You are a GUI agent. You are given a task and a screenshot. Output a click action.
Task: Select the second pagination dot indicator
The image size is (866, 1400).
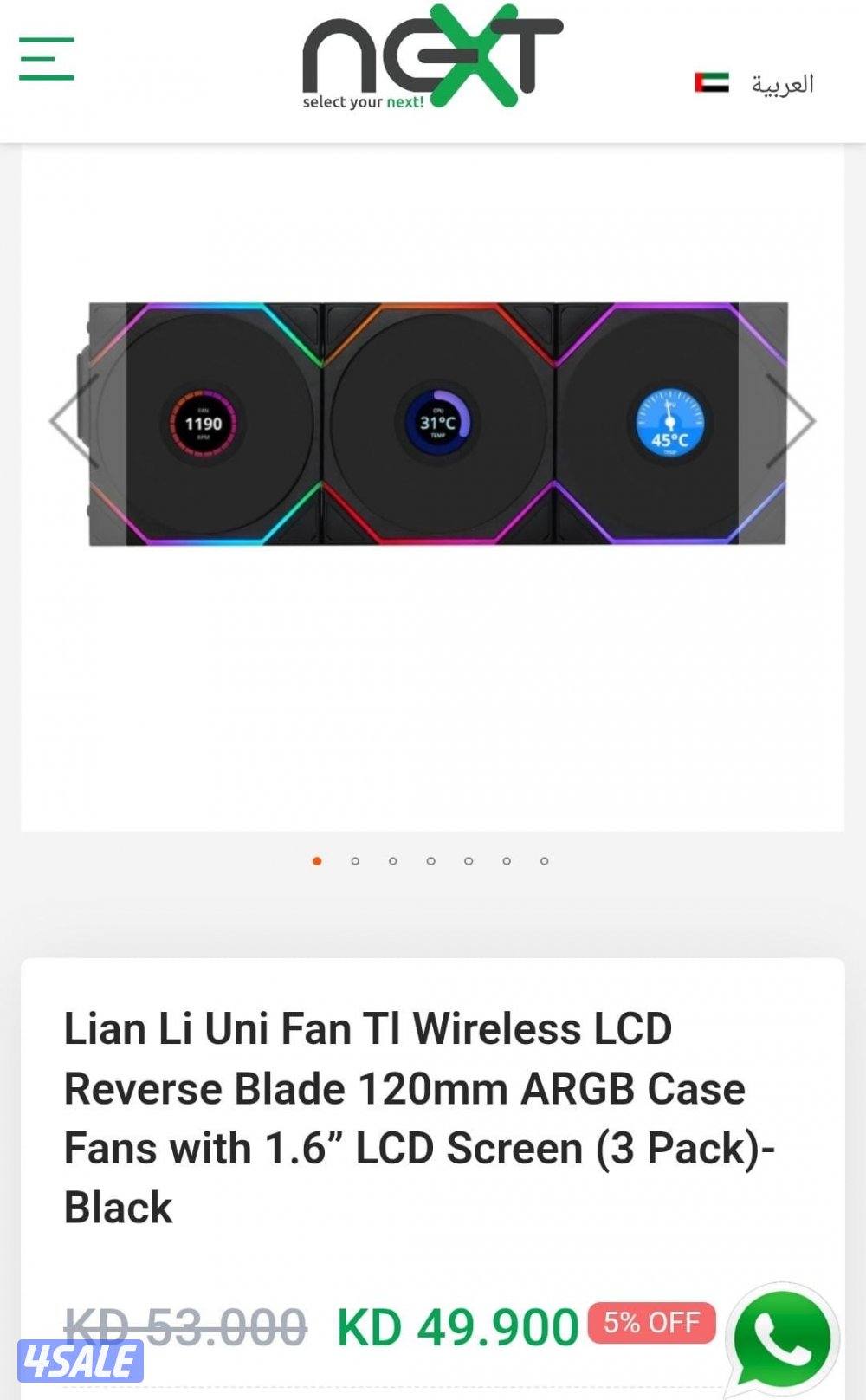354,862
